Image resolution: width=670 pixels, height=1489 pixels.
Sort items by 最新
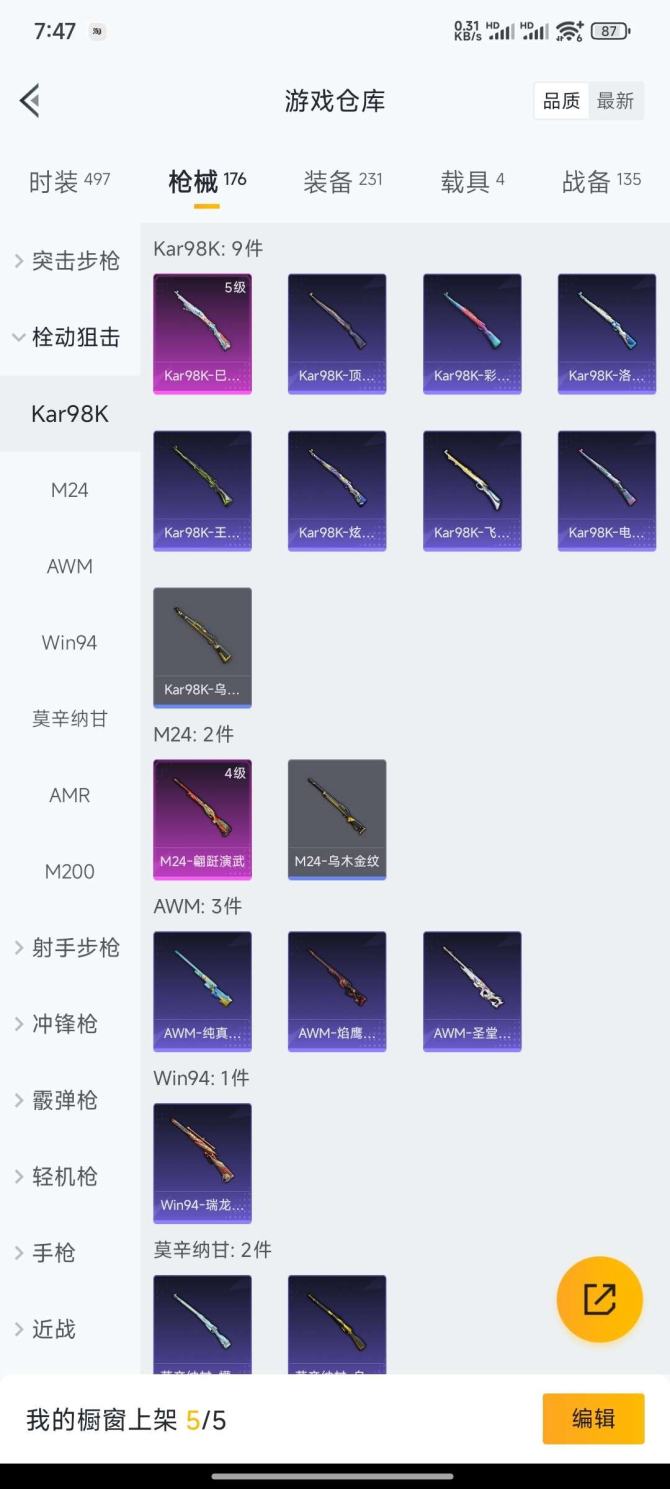pyautogui.click(x=615, y=101)
